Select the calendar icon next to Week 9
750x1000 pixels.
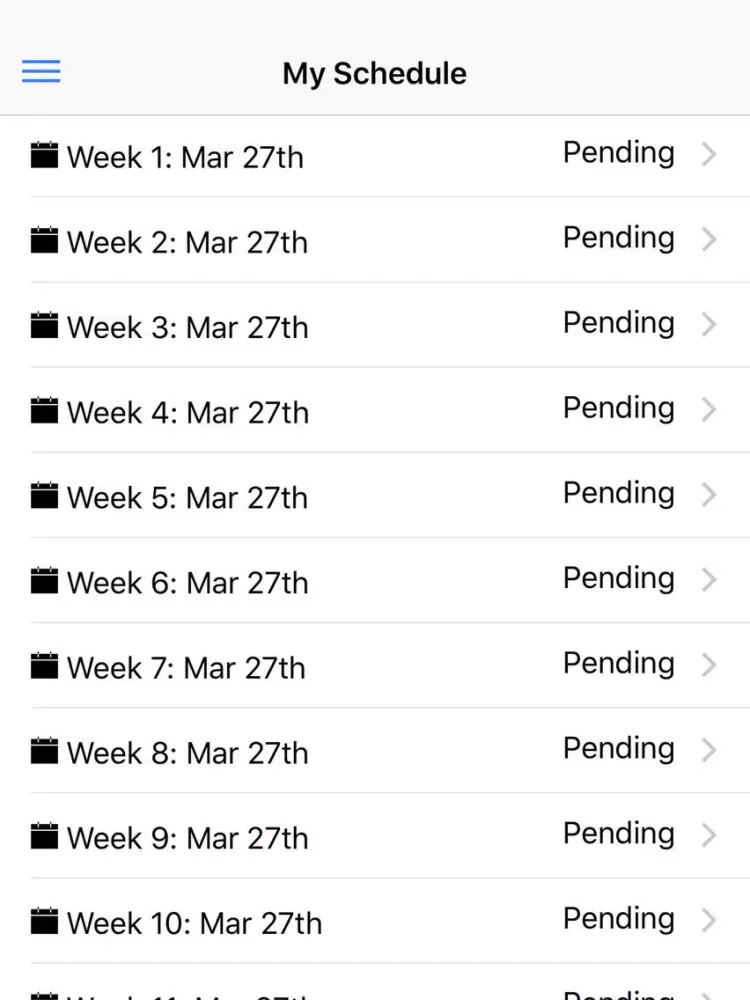44,835
